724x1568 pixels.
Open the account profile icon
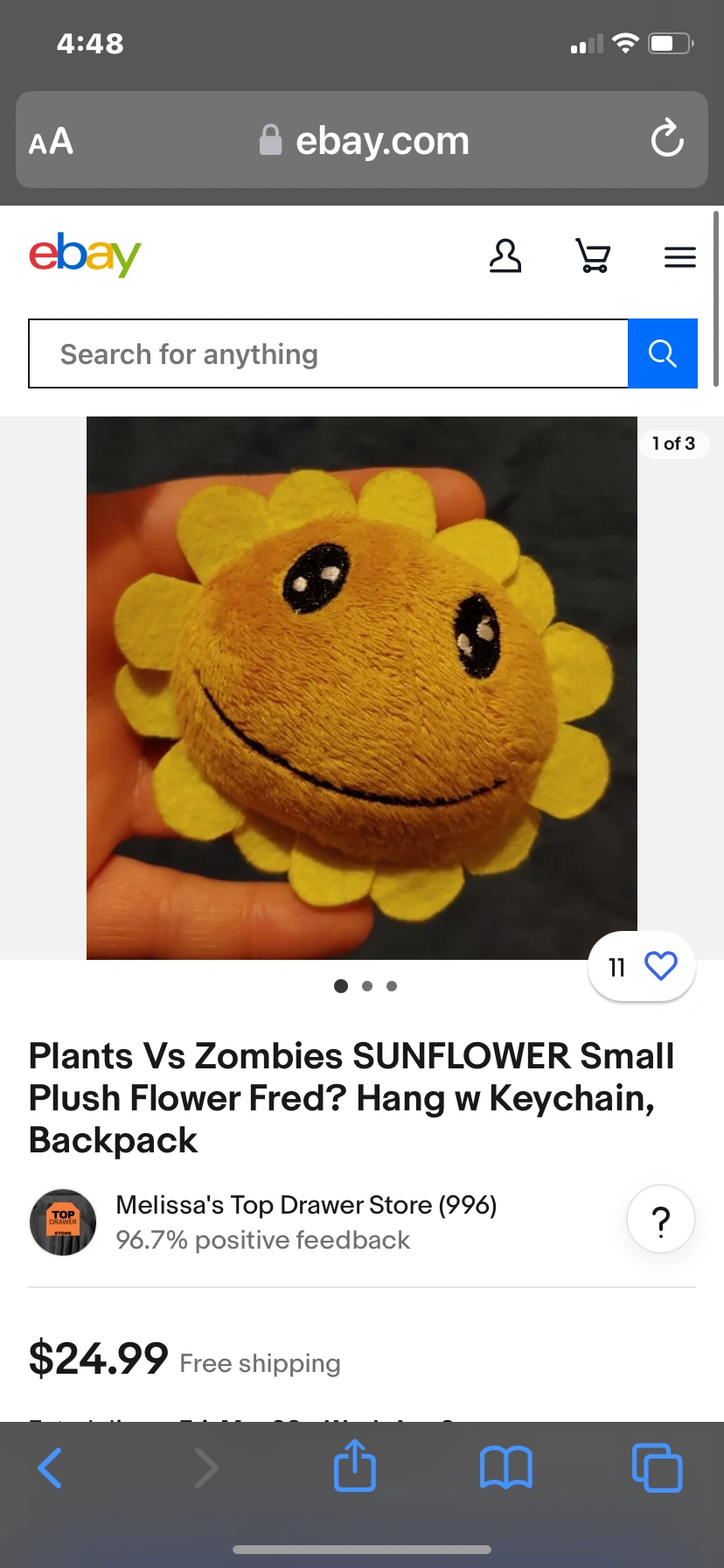tap(505, 256)
